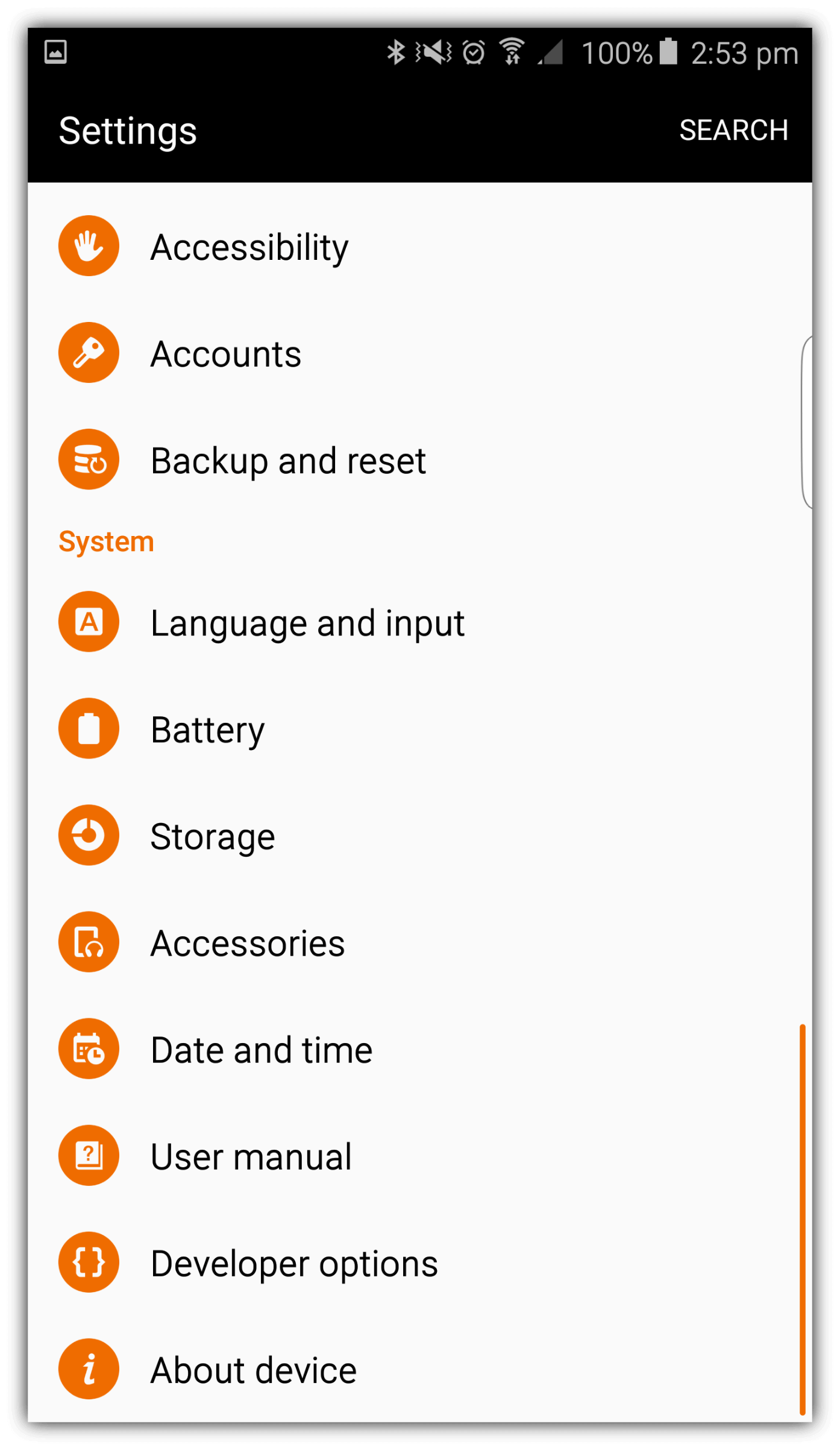840x1450 pixels.
Task: Tap the User manual book icon
Action: [x=88, y=1155]
